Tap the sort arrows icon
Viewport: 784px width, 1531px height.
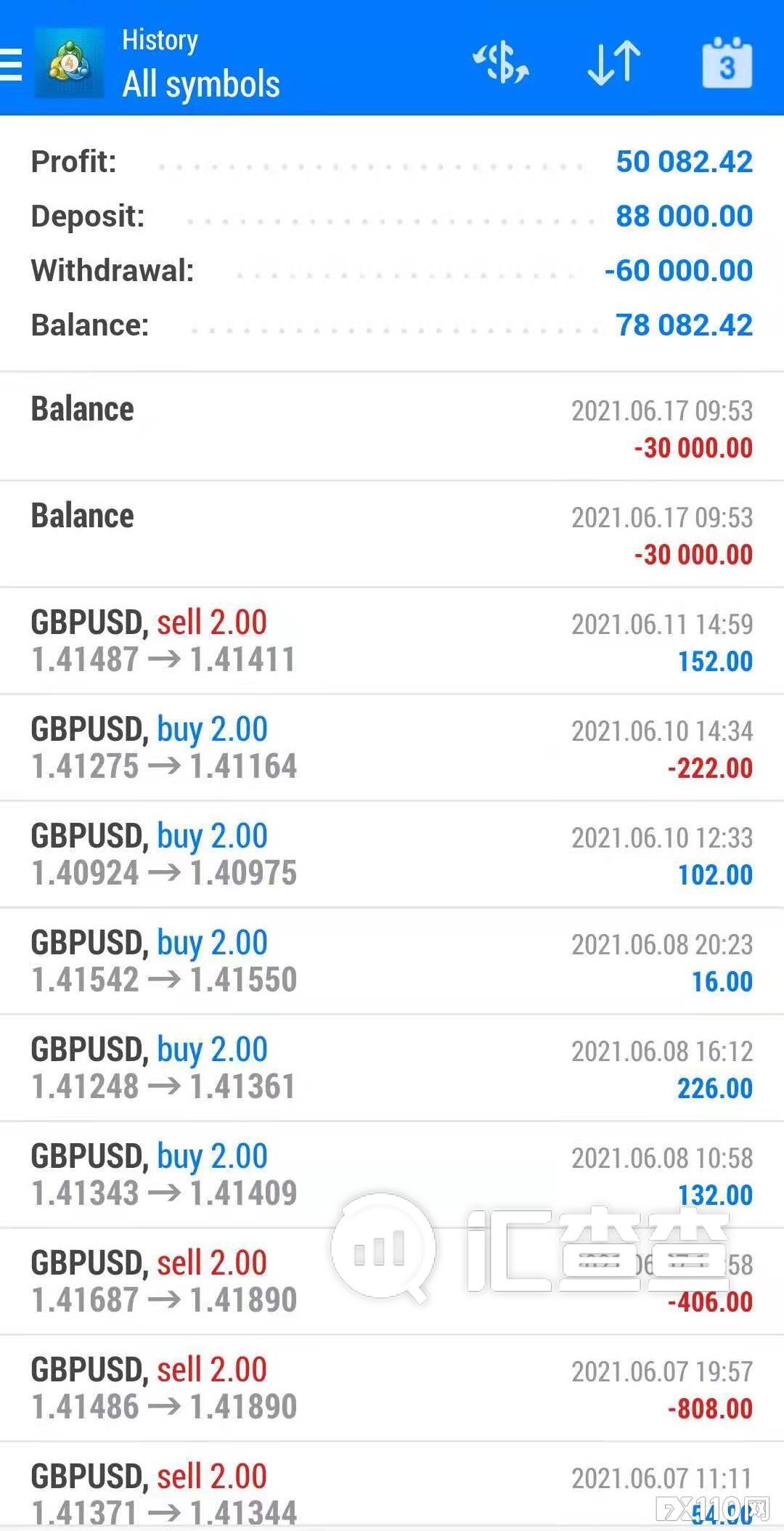614,62
